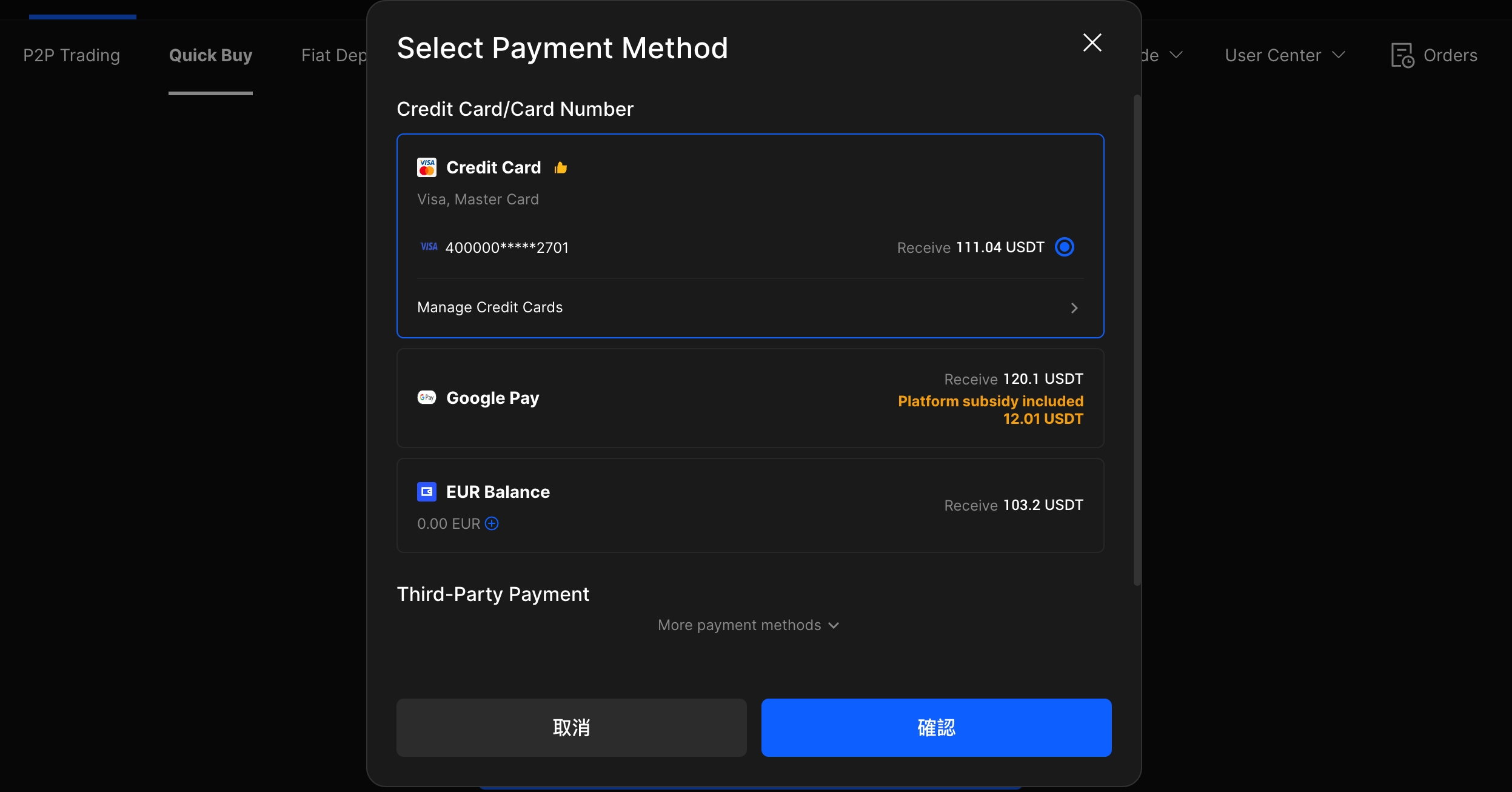The height and width of the screenshot is (792, 1512).
Task: Add funds to EUR balance
Action: 492,524
